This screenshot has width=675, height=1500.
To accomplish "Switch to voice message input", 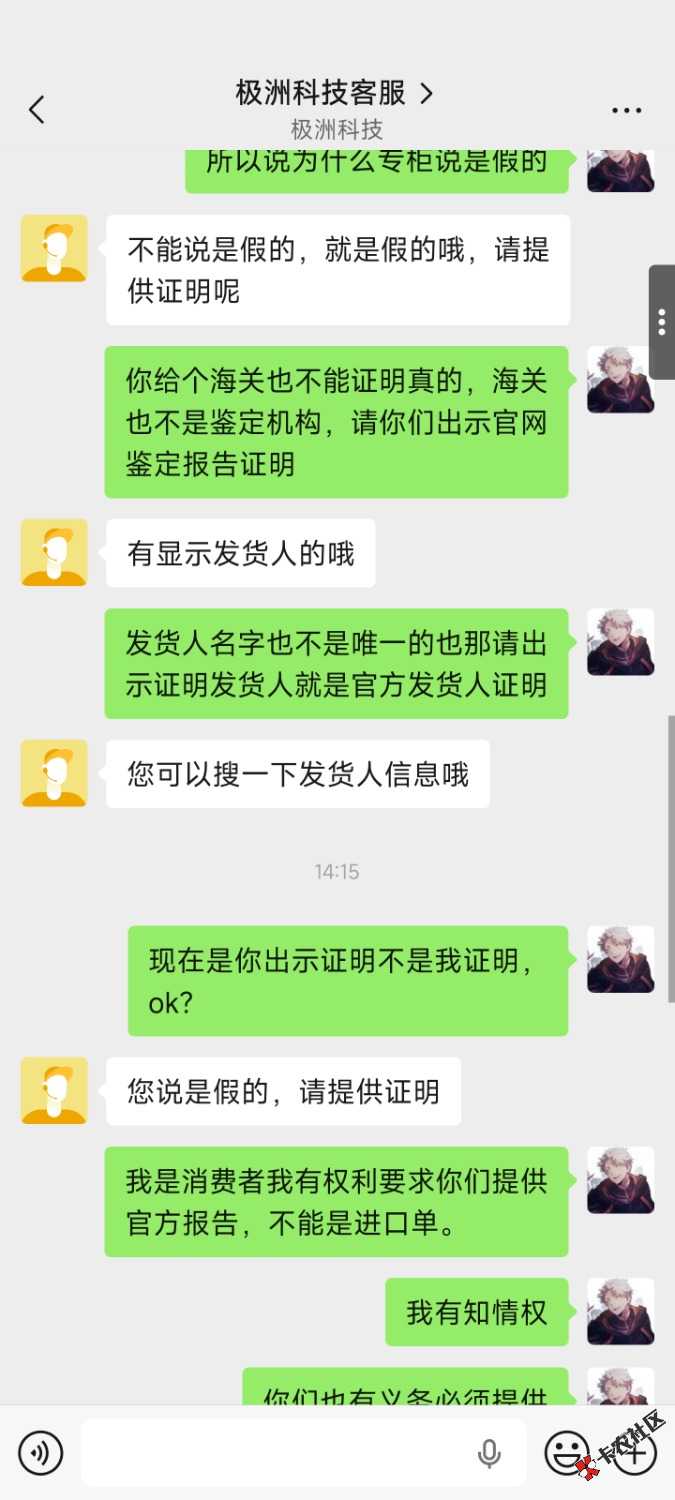I will [41, 1452].
